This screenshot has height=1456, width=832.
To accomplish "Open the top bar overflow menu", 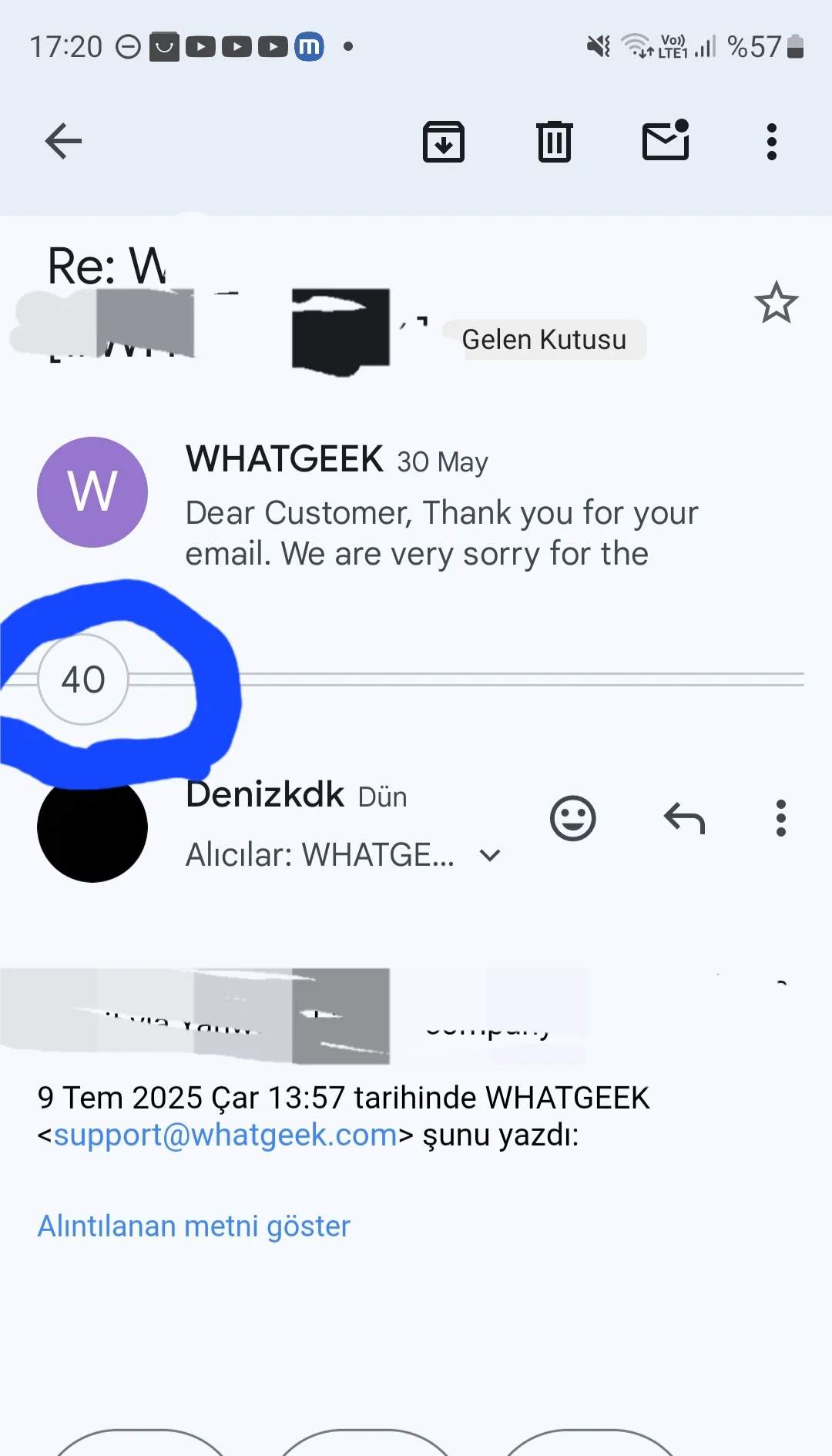I will coord(771,142).
